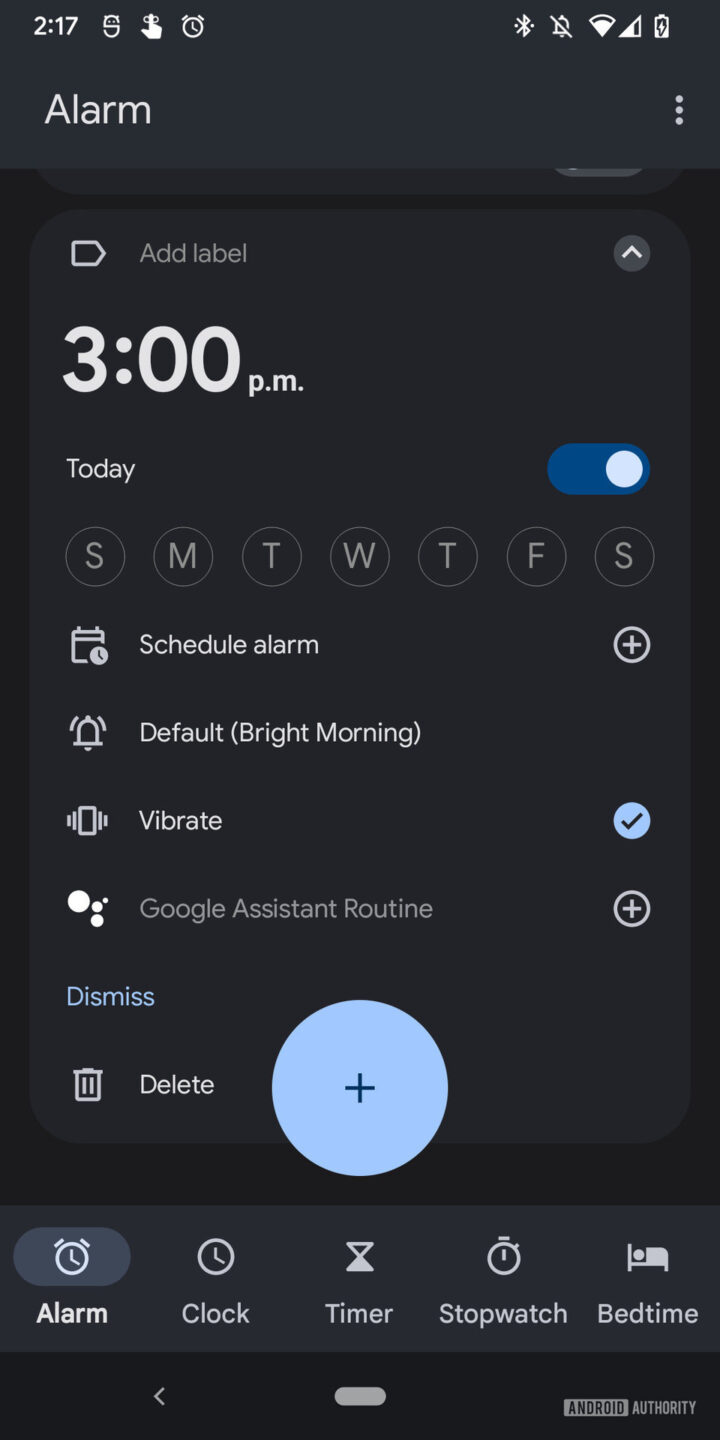The width and height of the screenshot is (720, 1440).
Task: Delete this alarm
Action: coord(176,1085)
